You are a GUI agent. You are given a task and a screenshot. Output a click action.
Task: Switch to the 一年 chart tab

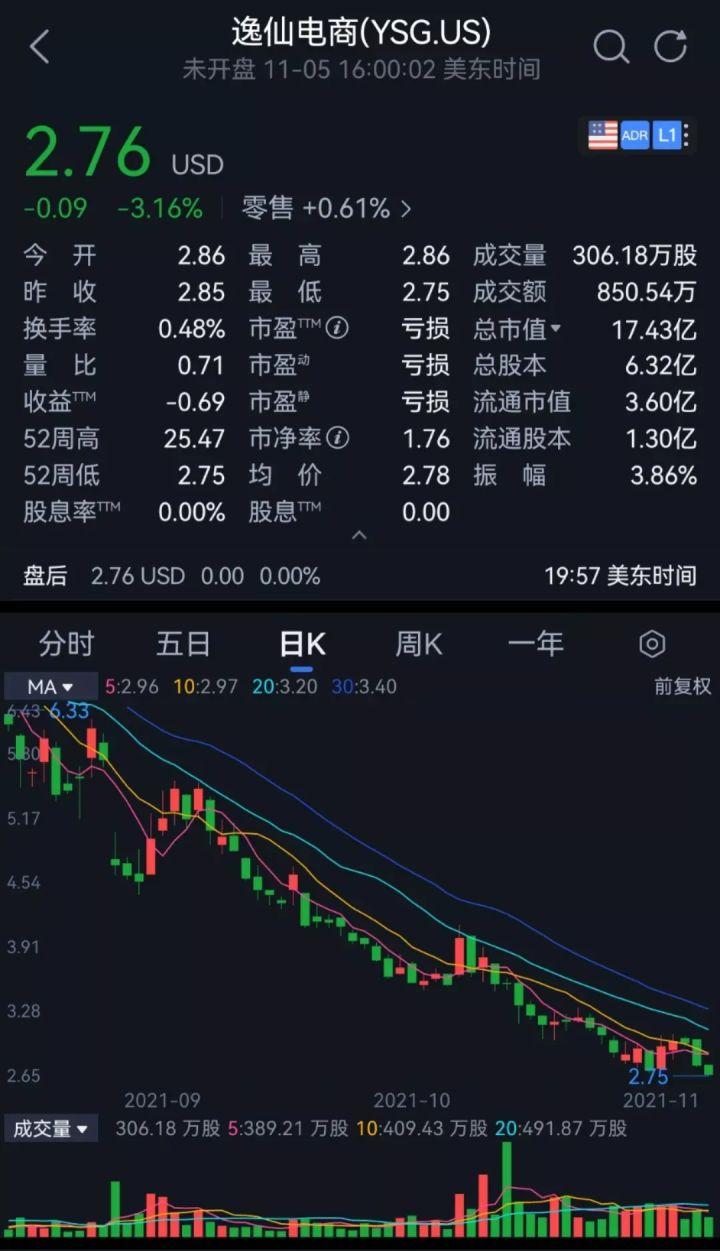pos(536,644)
